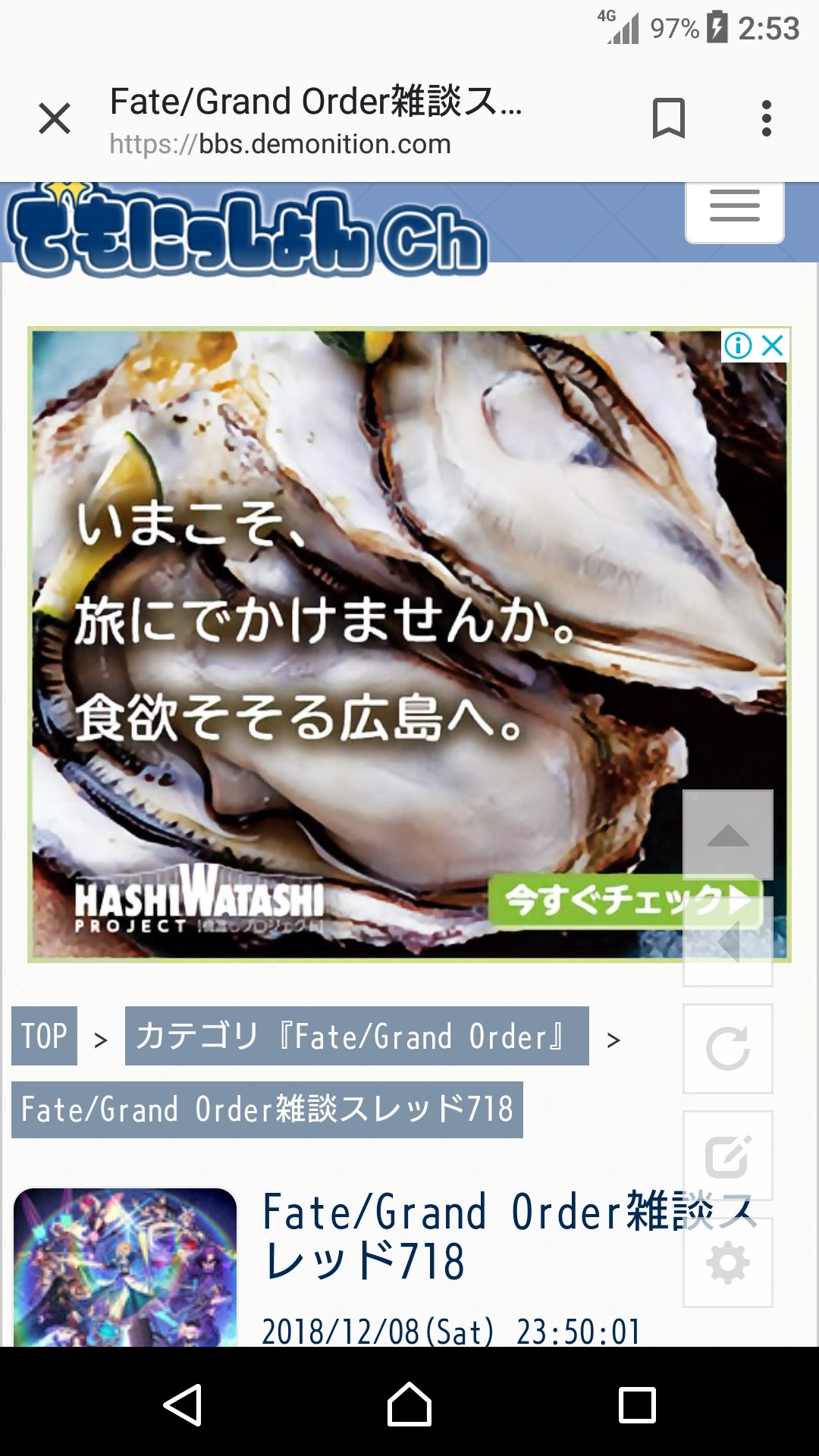Open settings with the gear button

click(728, 1263)
